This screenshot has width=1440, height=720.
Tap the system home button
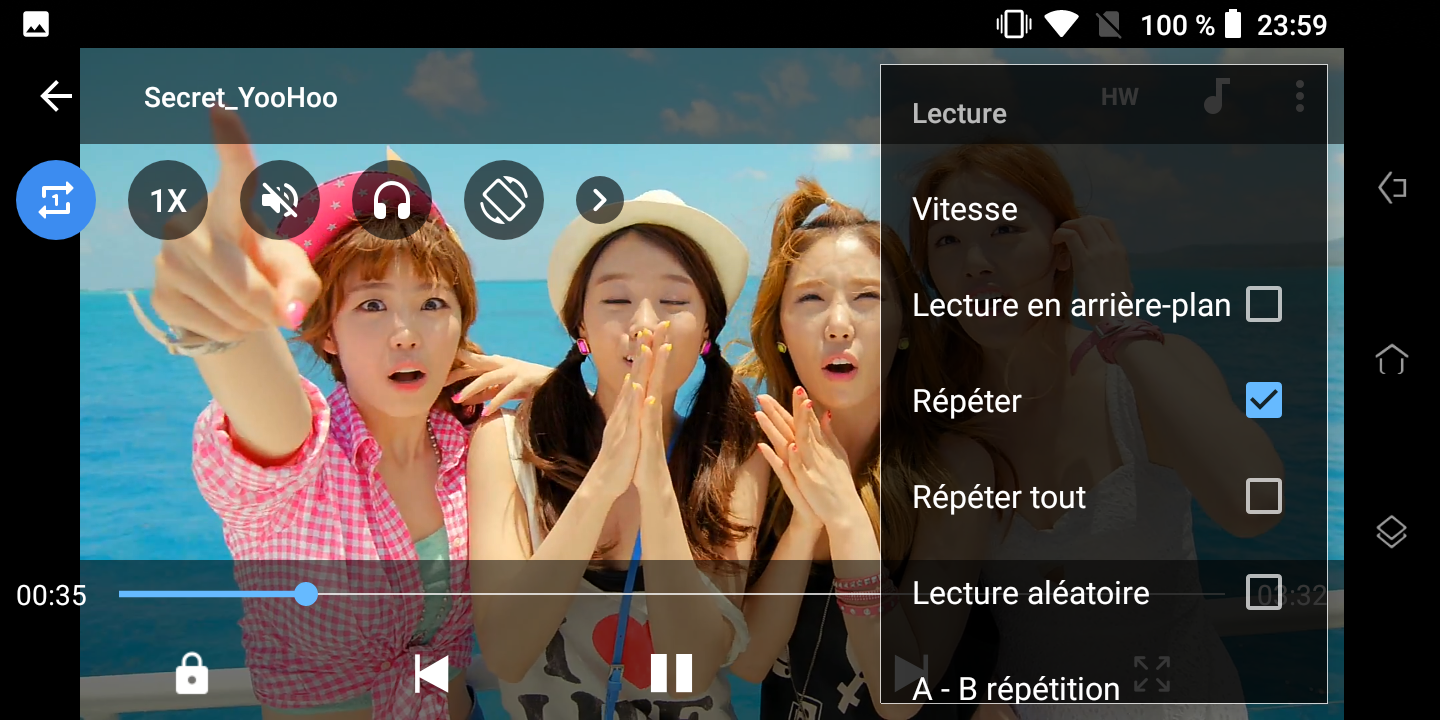(1391, 359)
